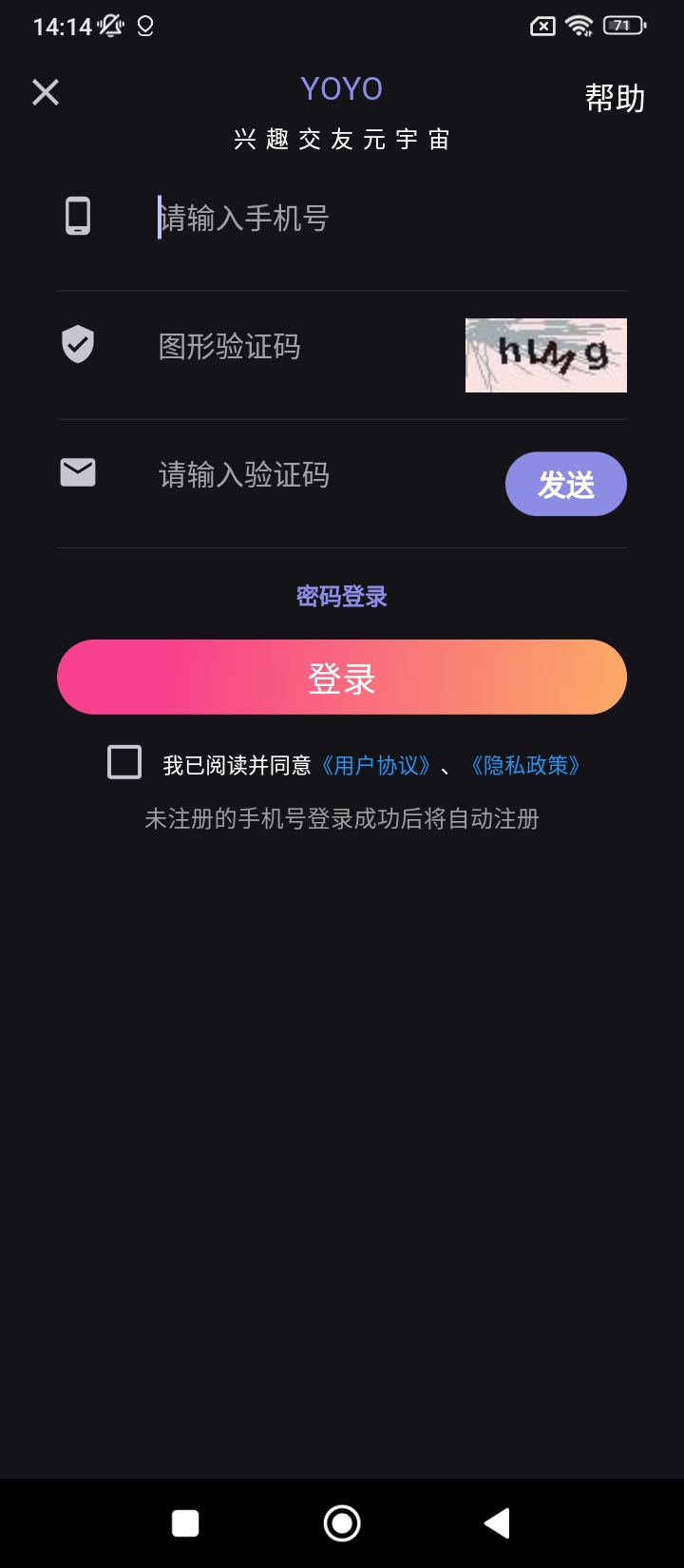Viewport: 684px width, 1568px height.
Task: Open the 《用户协议》 user agreement link
Action: point(377,766)
